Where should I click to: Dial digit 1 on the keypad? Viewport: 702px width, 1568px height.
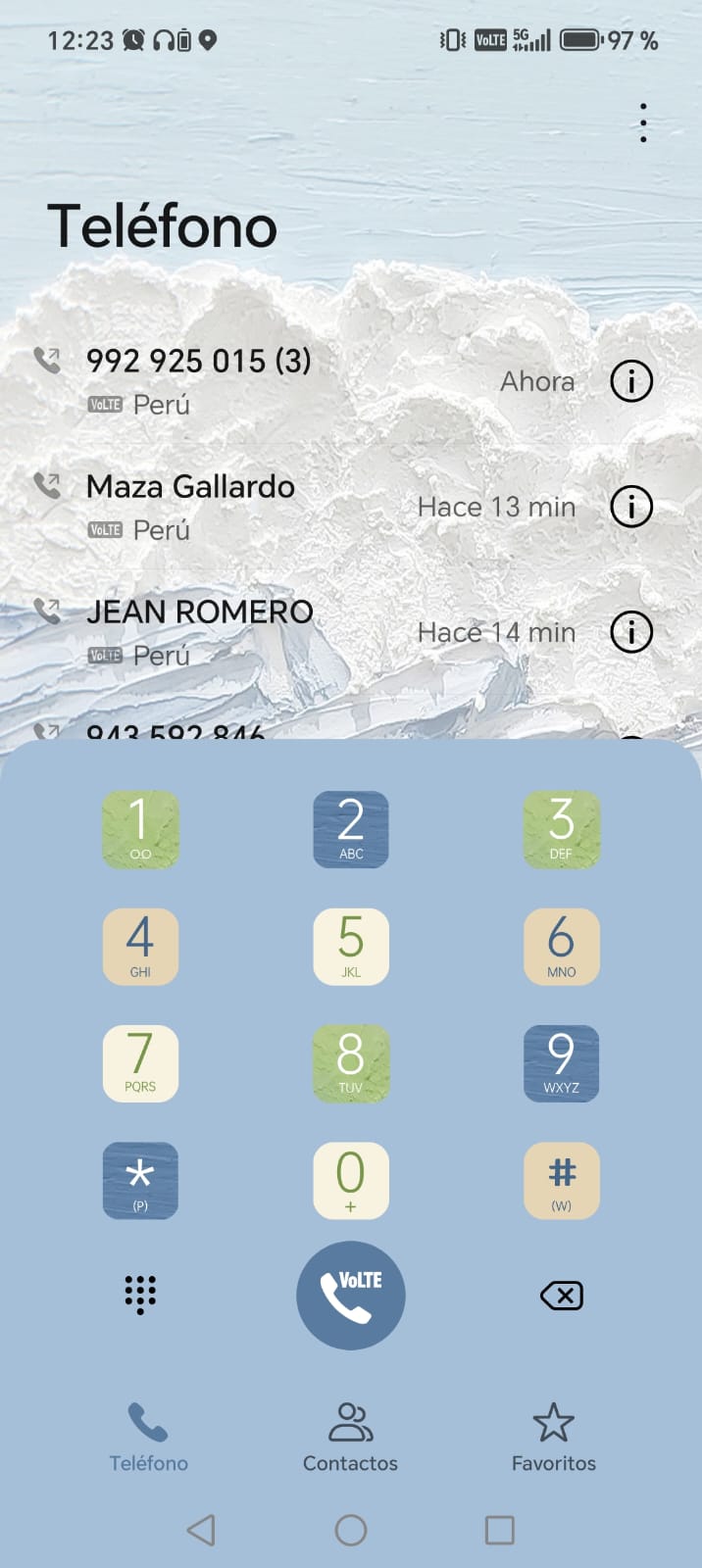[140, 829]
